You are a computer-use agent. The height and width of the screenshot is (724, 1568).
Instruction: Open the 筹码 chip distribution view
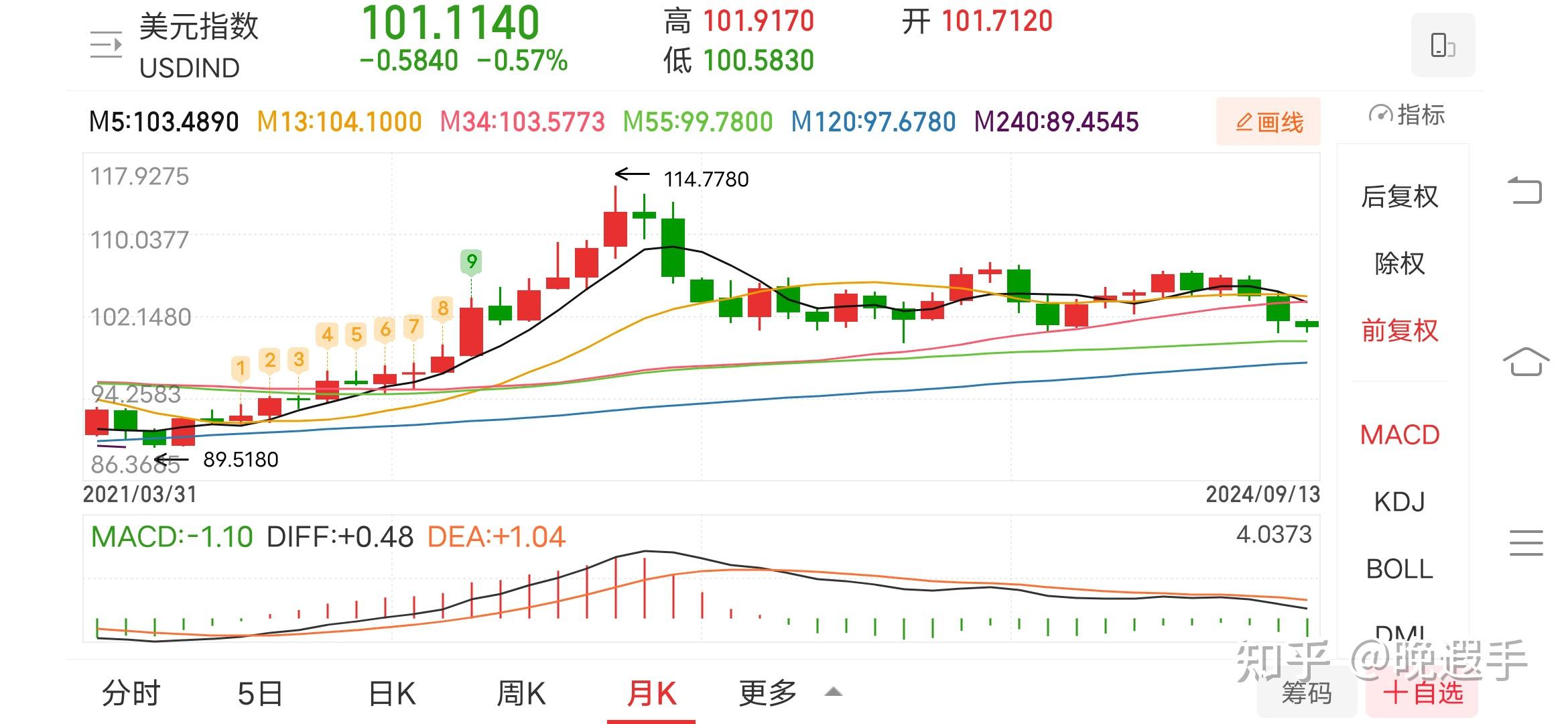1306,693
